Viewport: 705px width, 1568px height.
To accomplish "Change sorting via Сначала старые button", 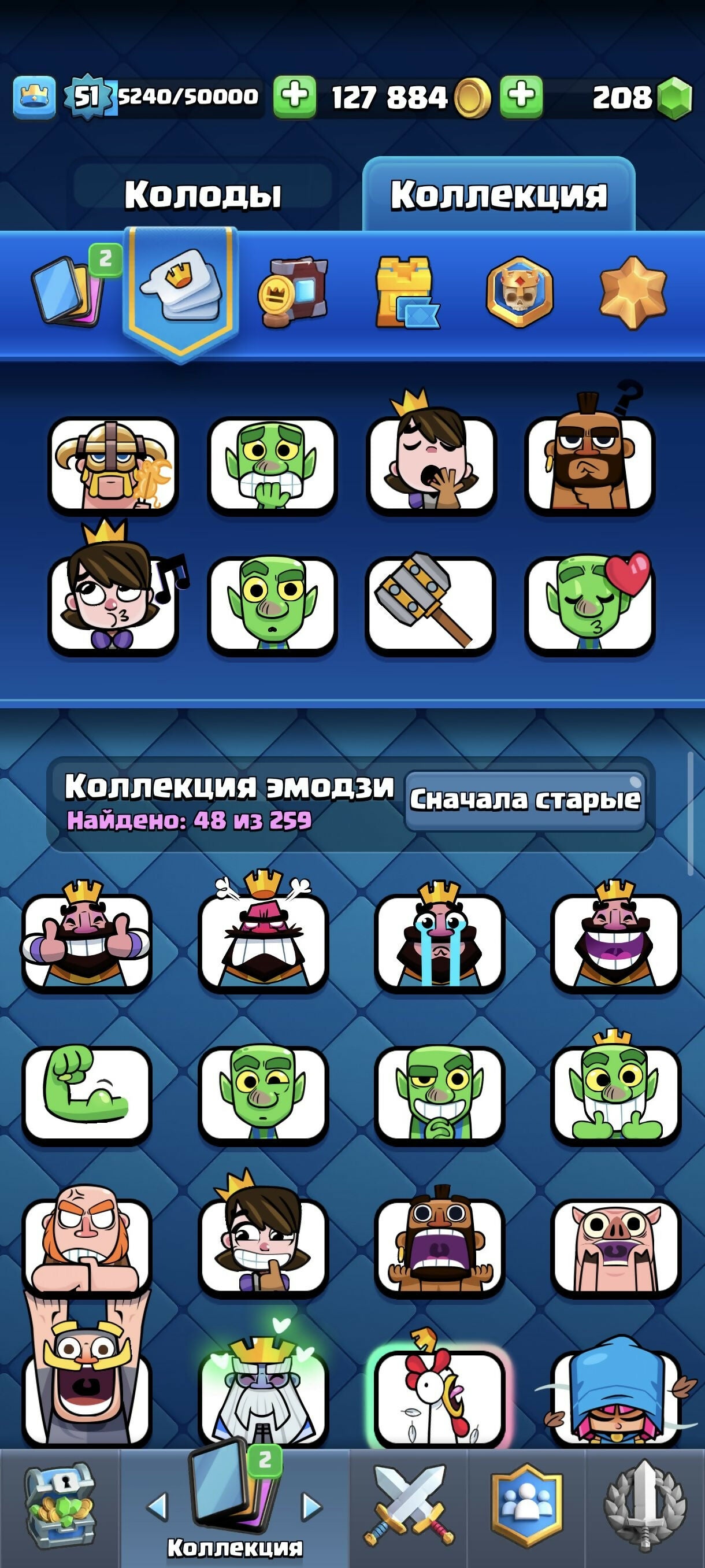I will [525, 800].
